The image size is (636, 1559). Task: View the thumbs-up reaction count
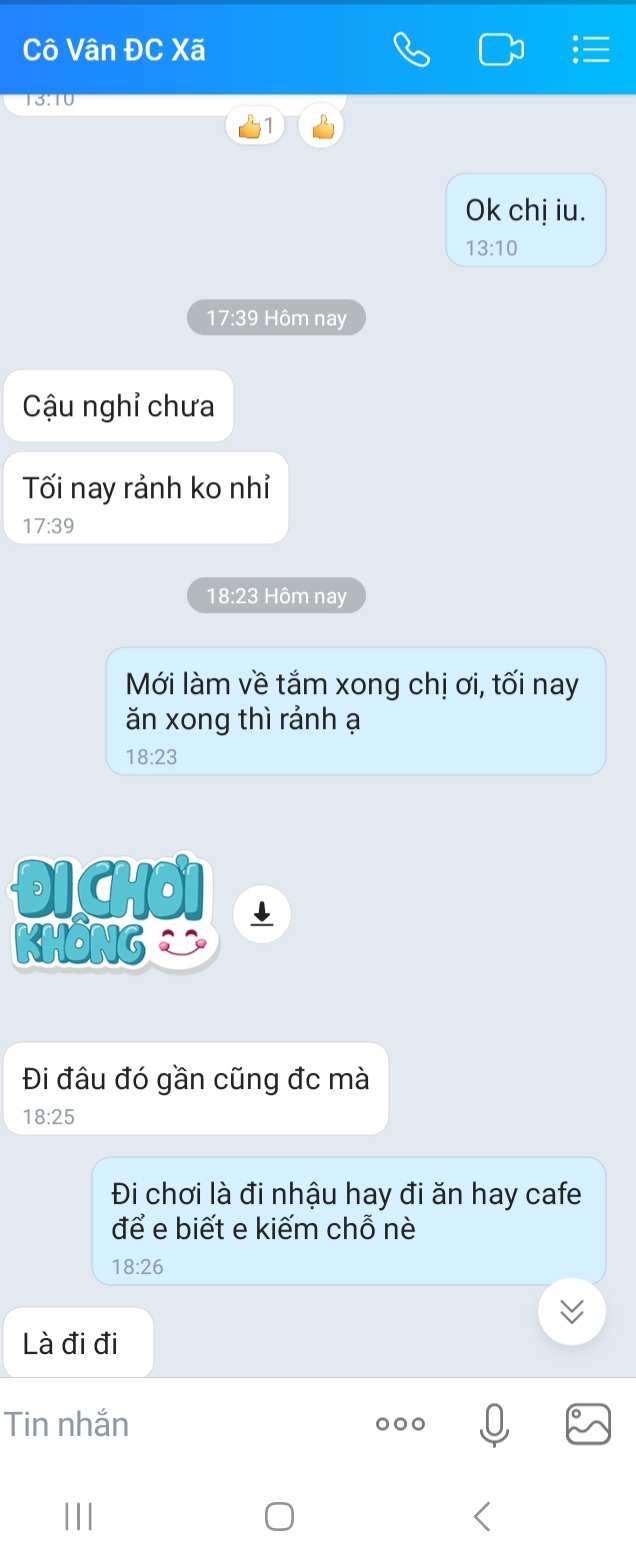(x=256, y=127)
